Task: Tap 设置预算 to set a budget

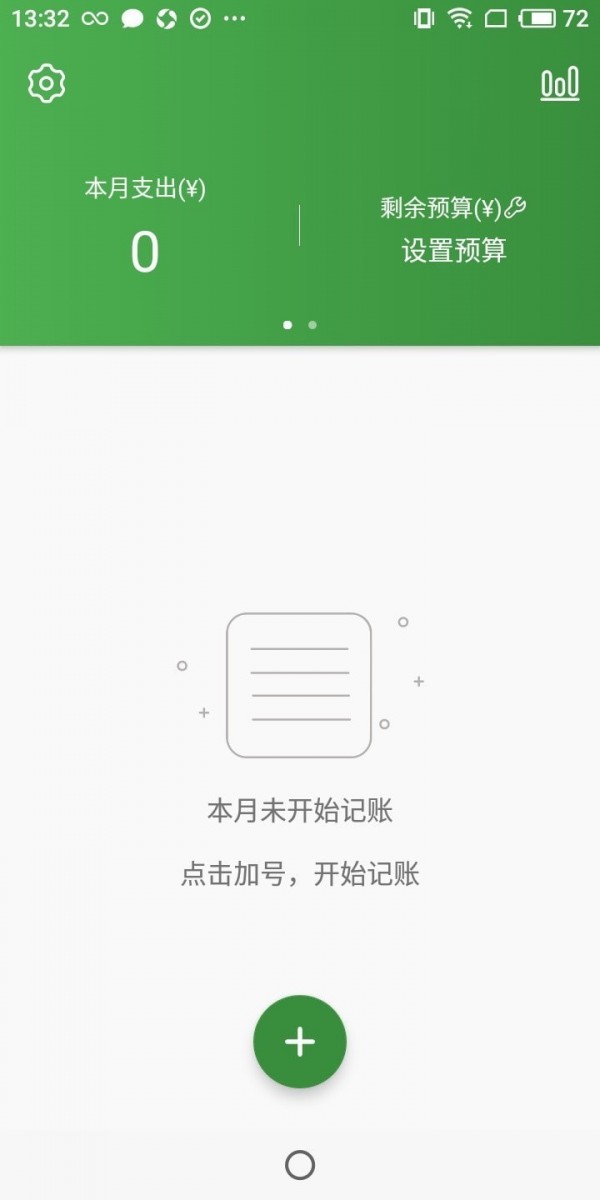Action: 454,250
